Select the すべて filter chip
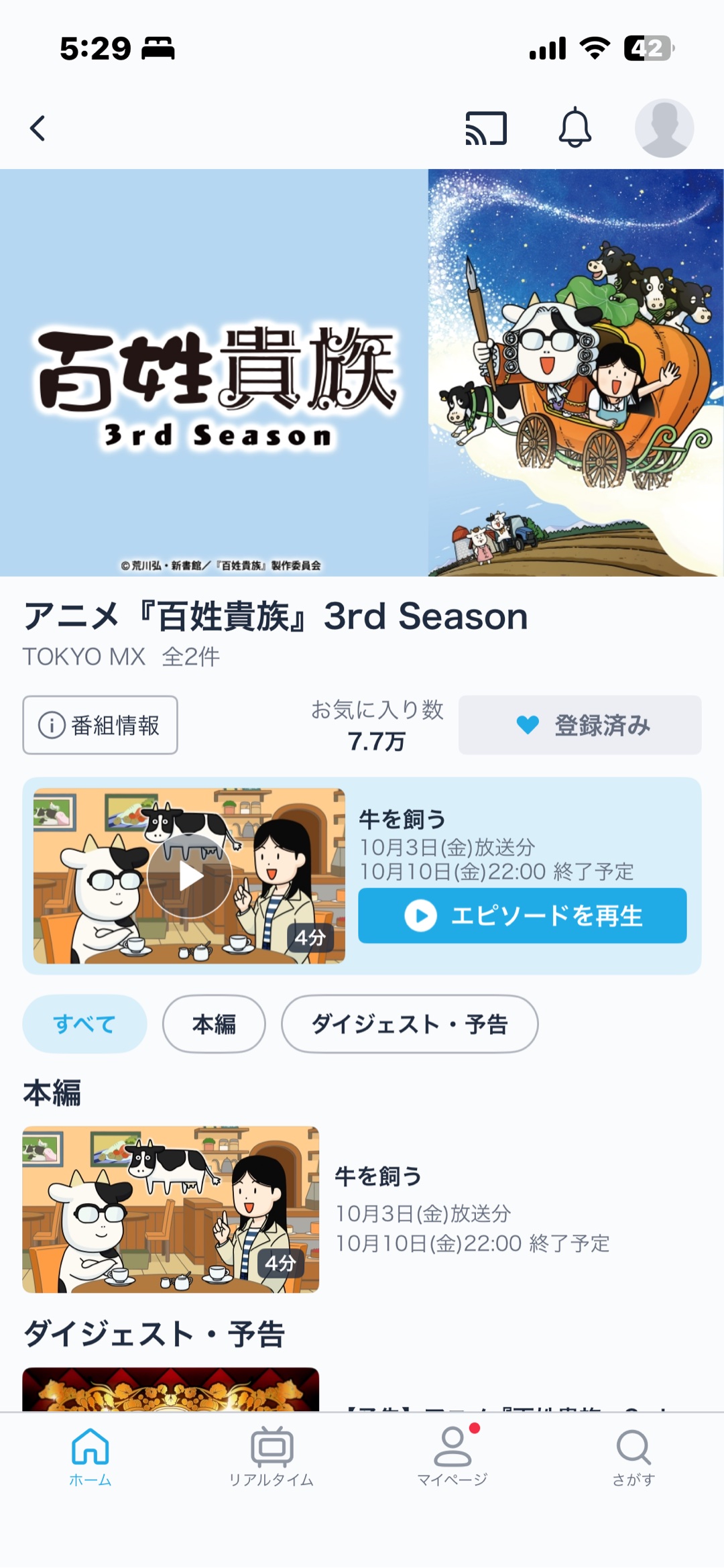724x1568 pixels. tap(84, 1024)
